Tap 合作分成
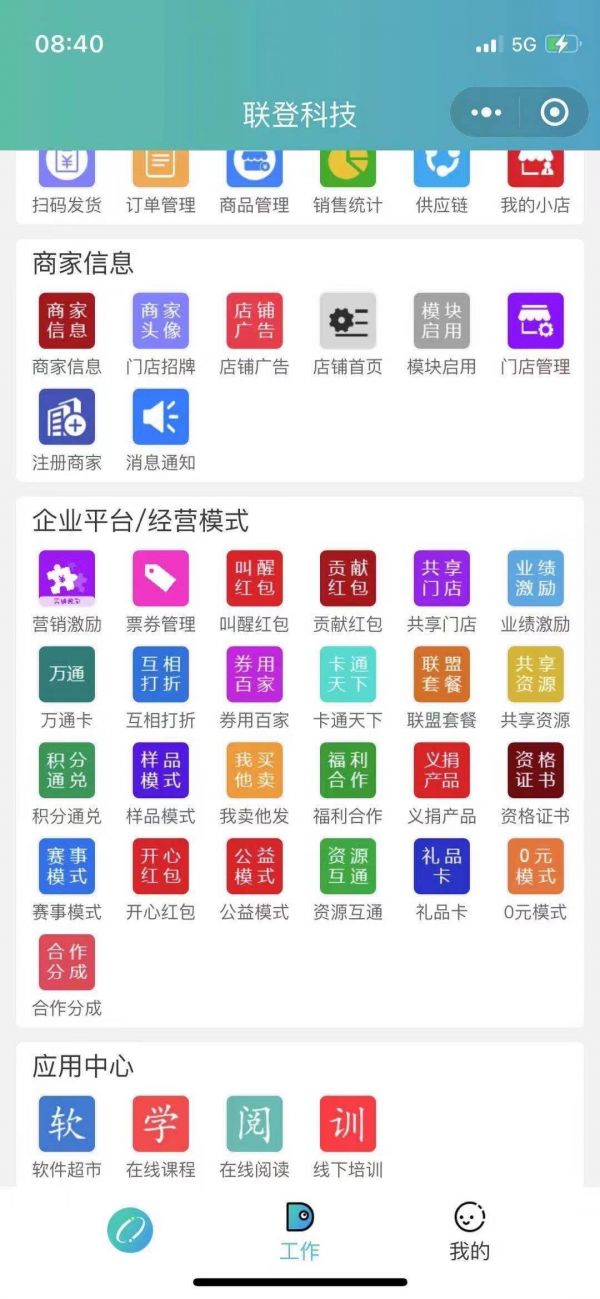 66,976
